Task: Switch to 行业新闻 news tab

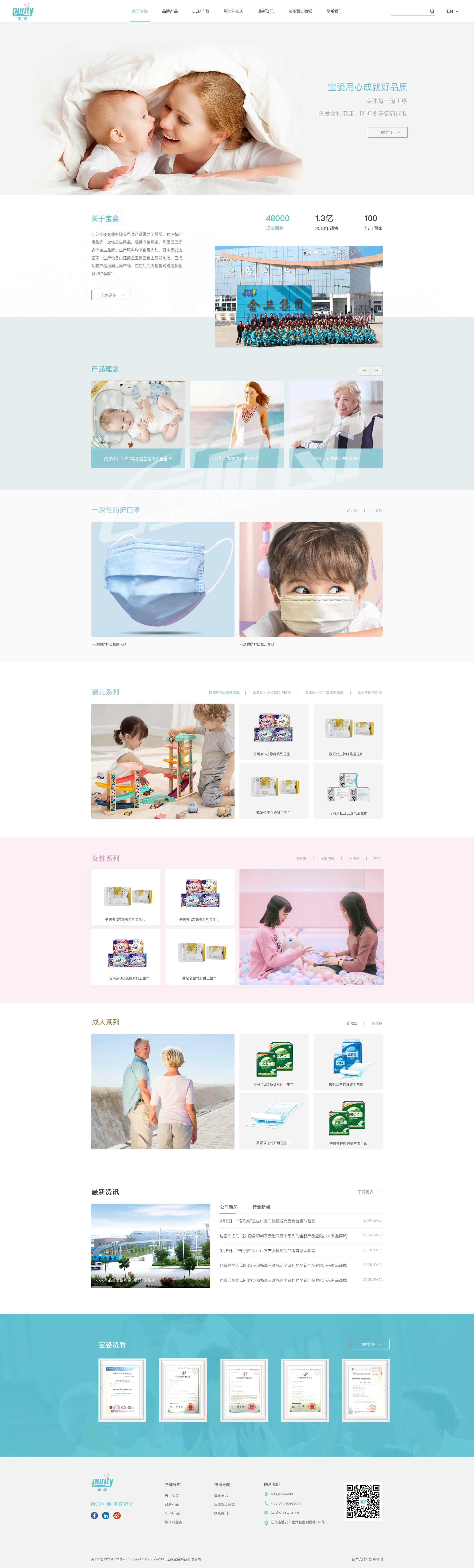Action: [x=261, y=1207]
